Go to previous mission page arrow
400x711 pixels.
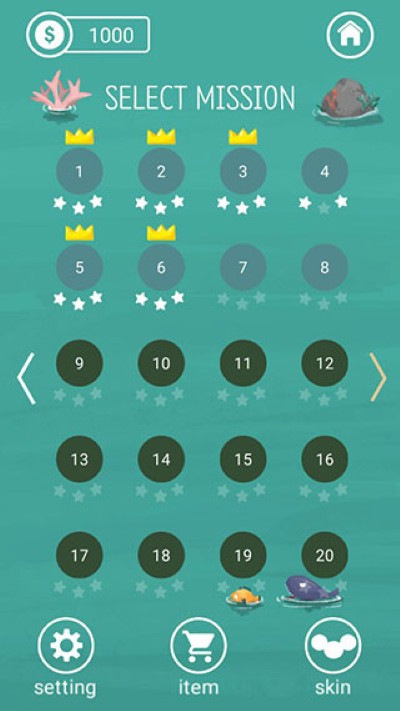[x=26, y=378]
